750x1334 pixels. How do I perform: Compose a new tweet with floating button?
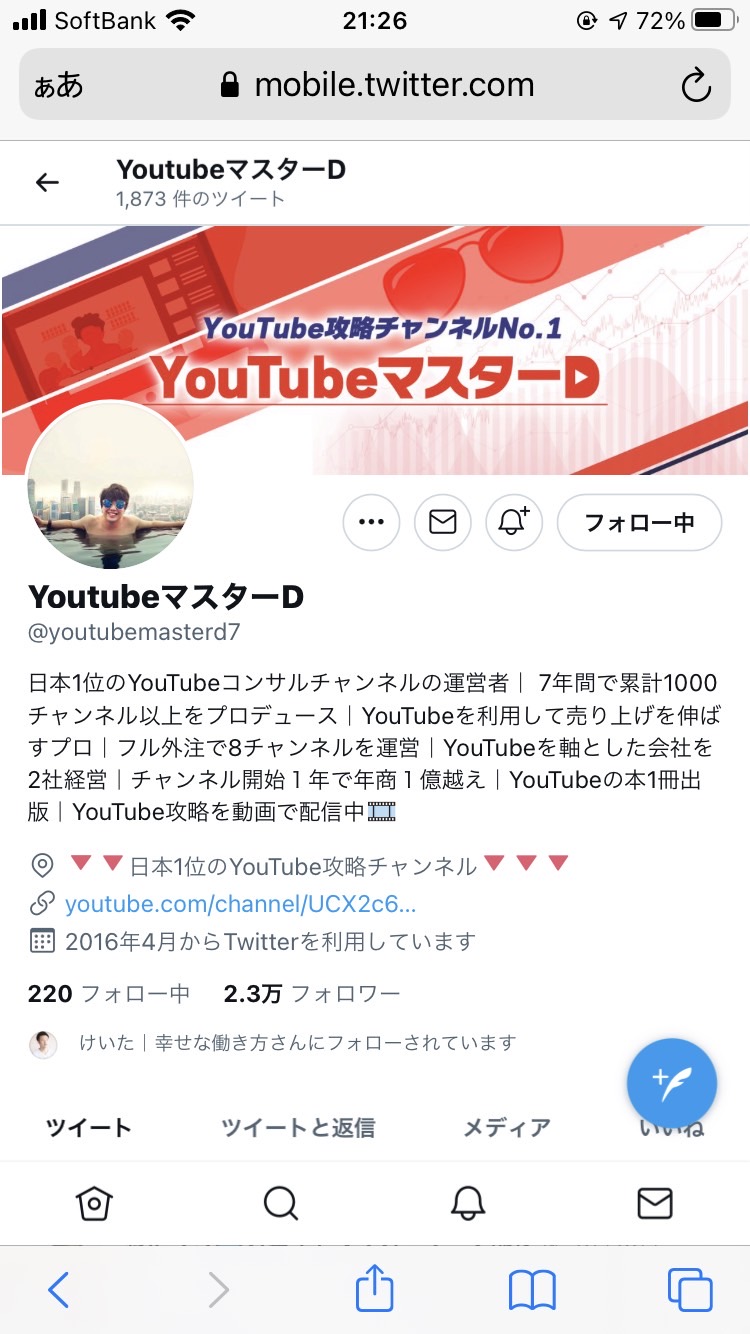coord(672,1083)
